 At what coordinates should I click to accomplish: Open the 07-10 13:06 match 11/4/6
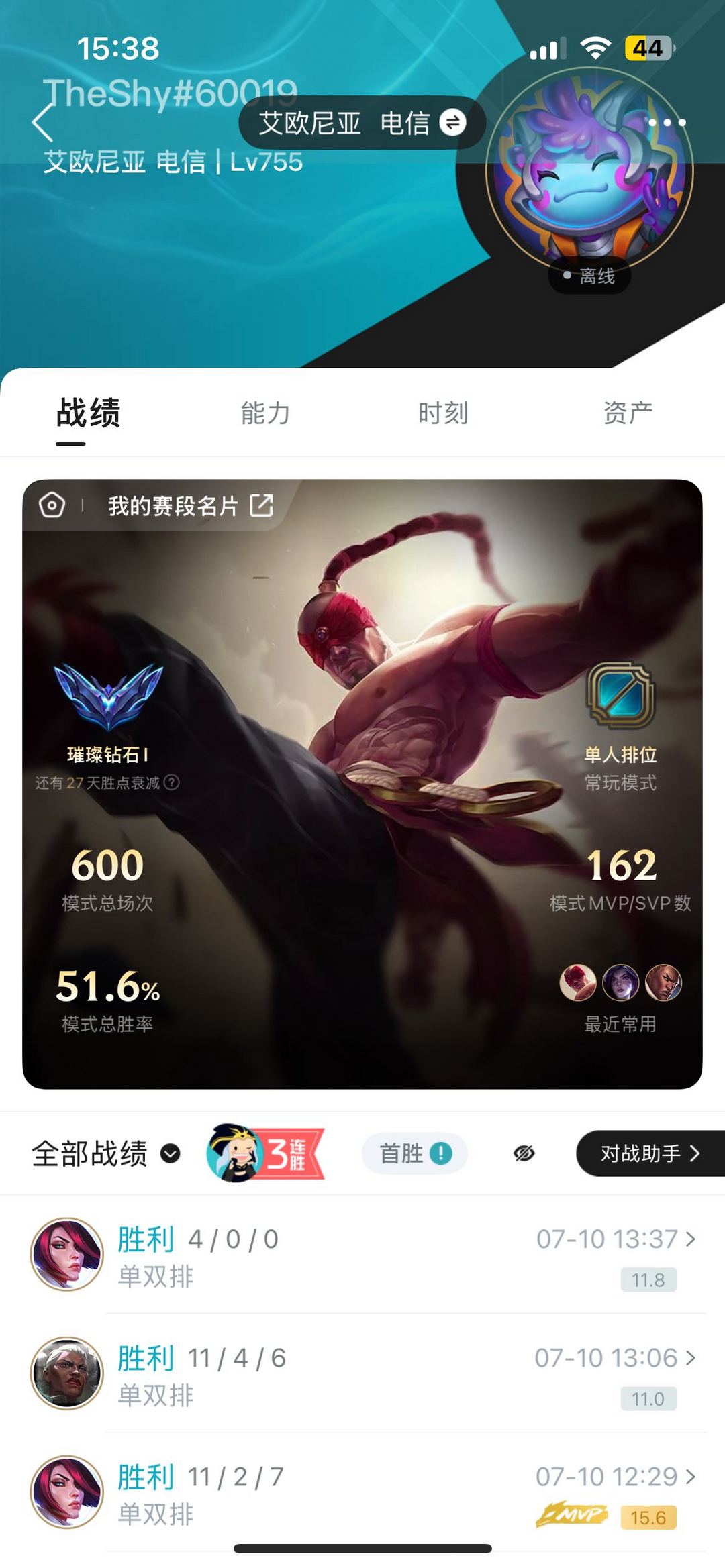click(x=362, y=1373)
